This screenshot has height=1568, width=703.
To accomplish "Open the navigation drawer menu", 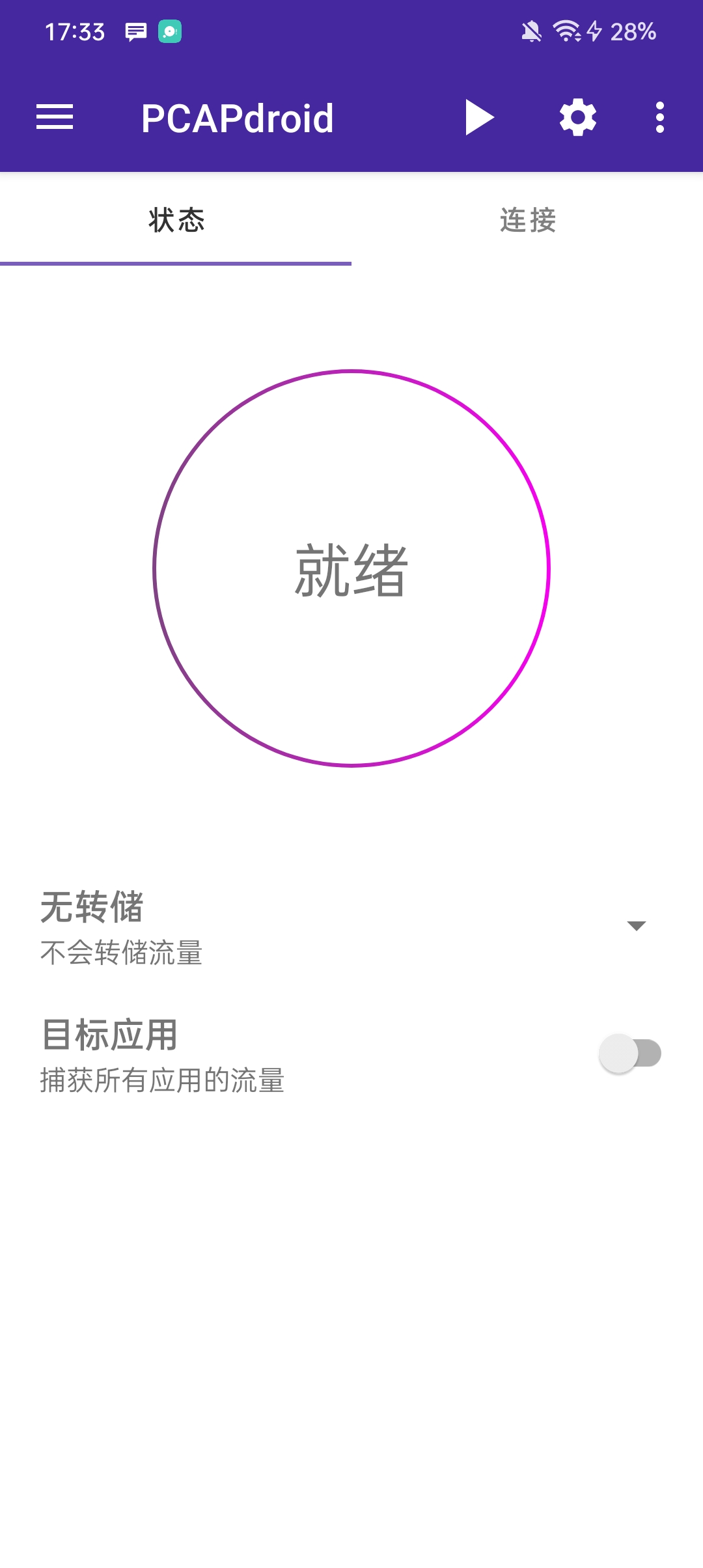I will point(55,117).
